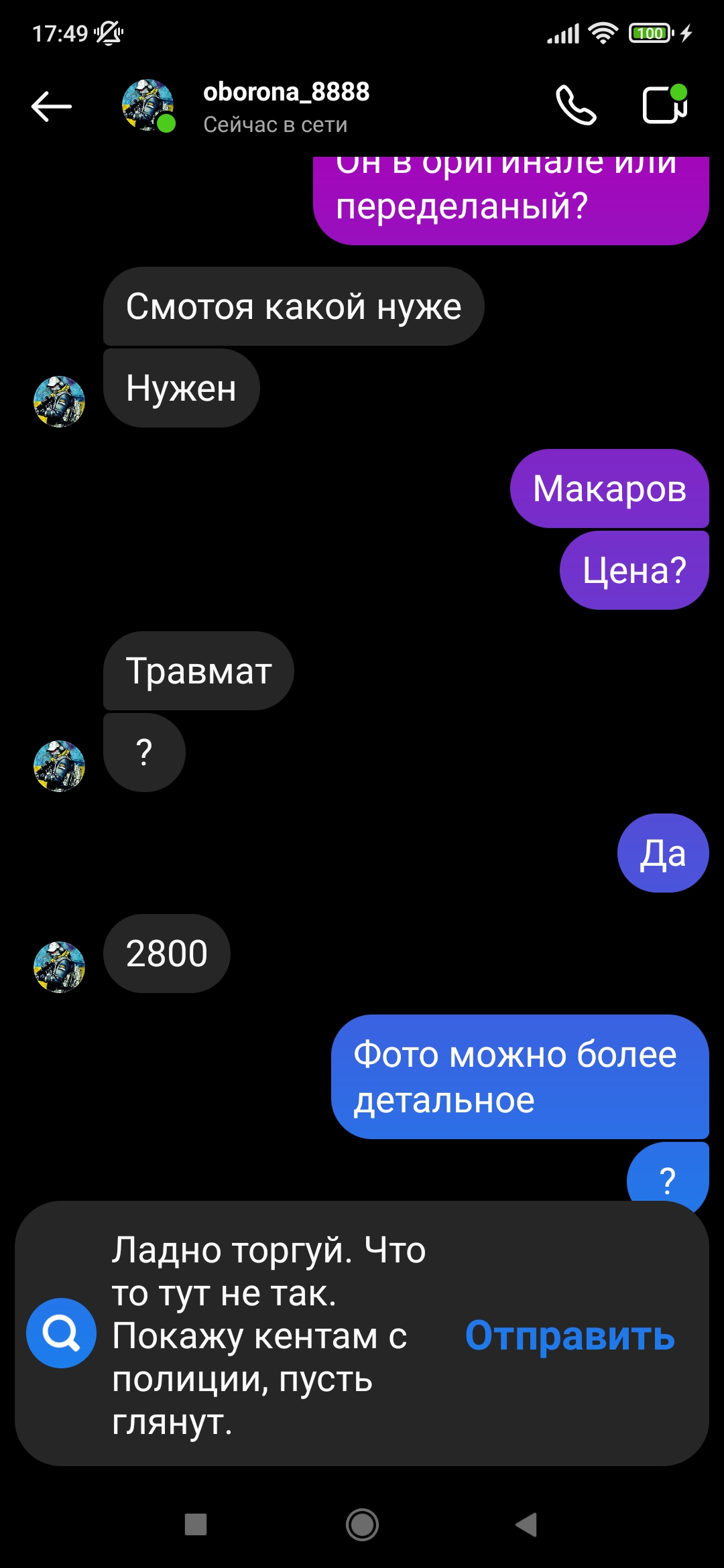This screenshot has width=724, height=1568.
Task: Tap the Отправить button to send the message
Action: [570, 1335]
